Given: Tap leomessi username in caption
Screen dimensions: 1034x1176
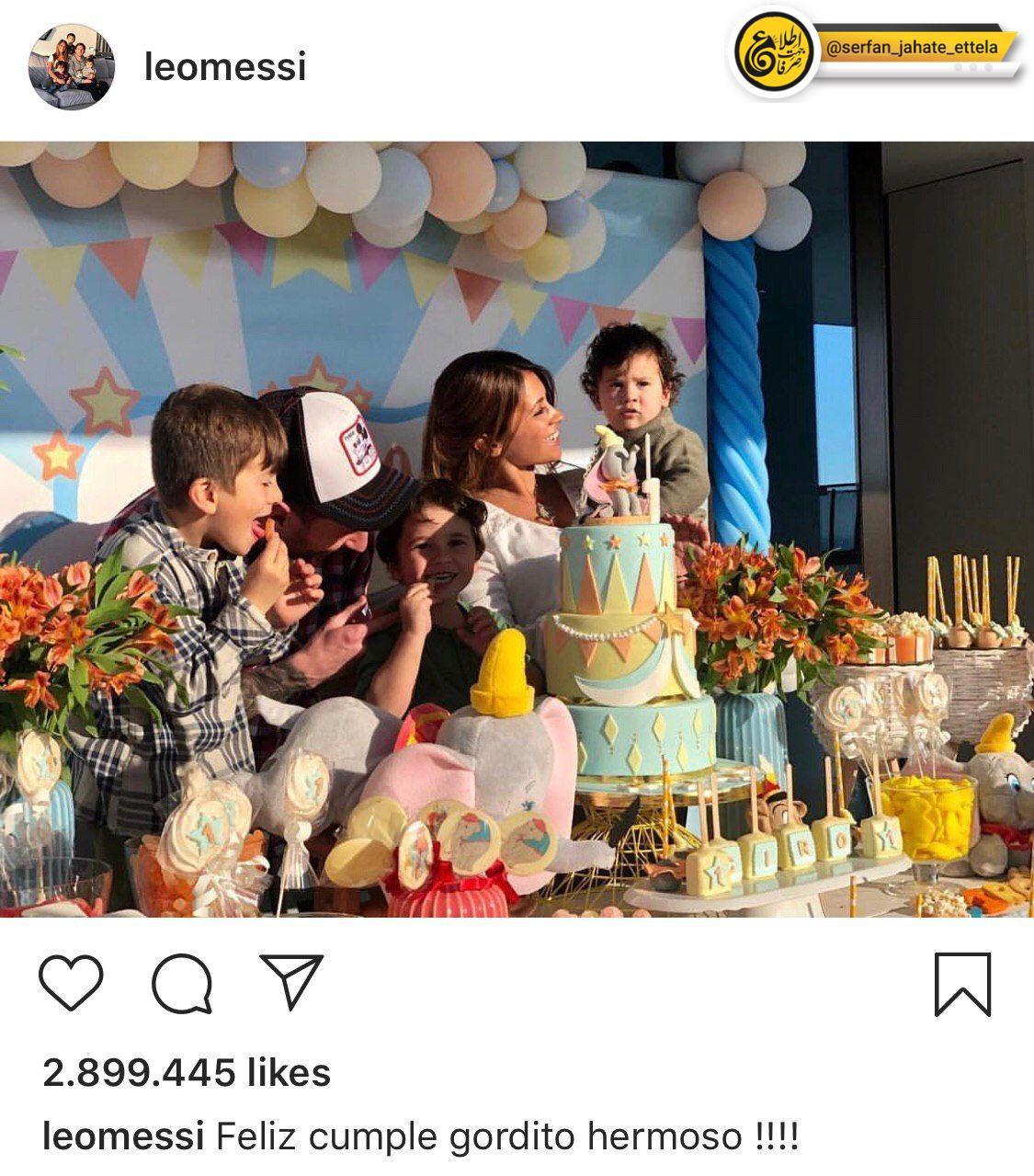Looking at the screenshot, I should (x=123, y=1137).
